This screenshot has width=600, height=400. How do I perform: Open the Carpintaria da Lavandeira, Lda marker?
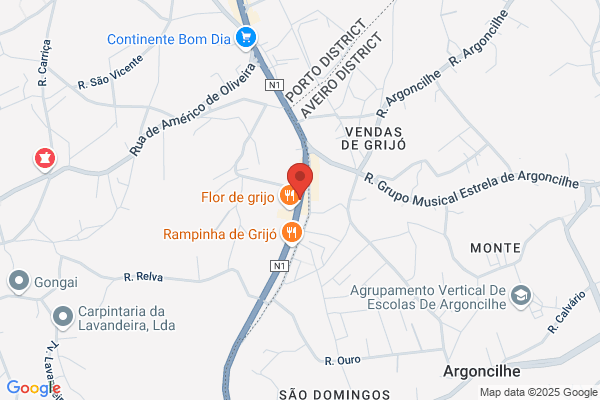point(63,318)
